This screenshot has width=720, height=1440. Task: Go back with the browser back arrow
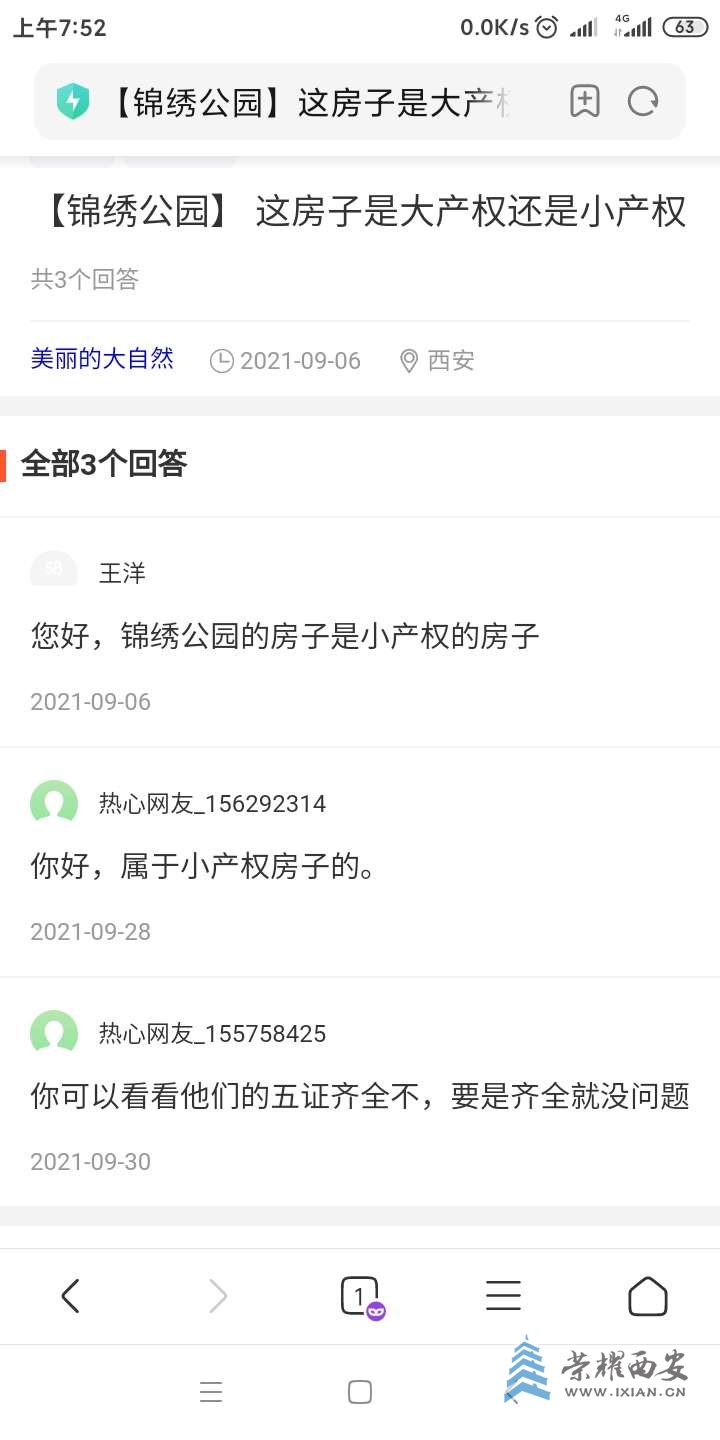click(x=70, y=1296)
